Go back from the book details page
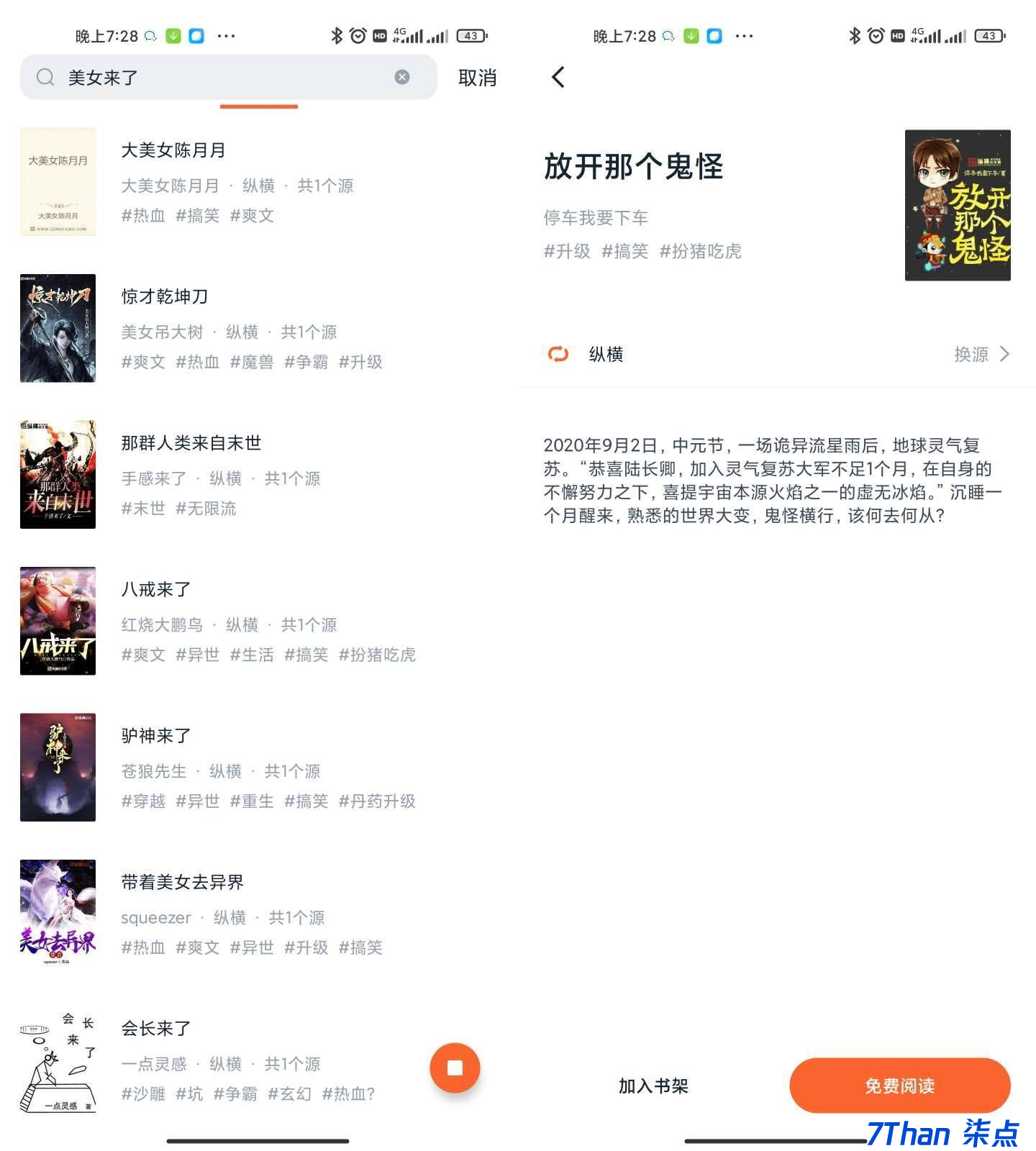 click(558, 77)
